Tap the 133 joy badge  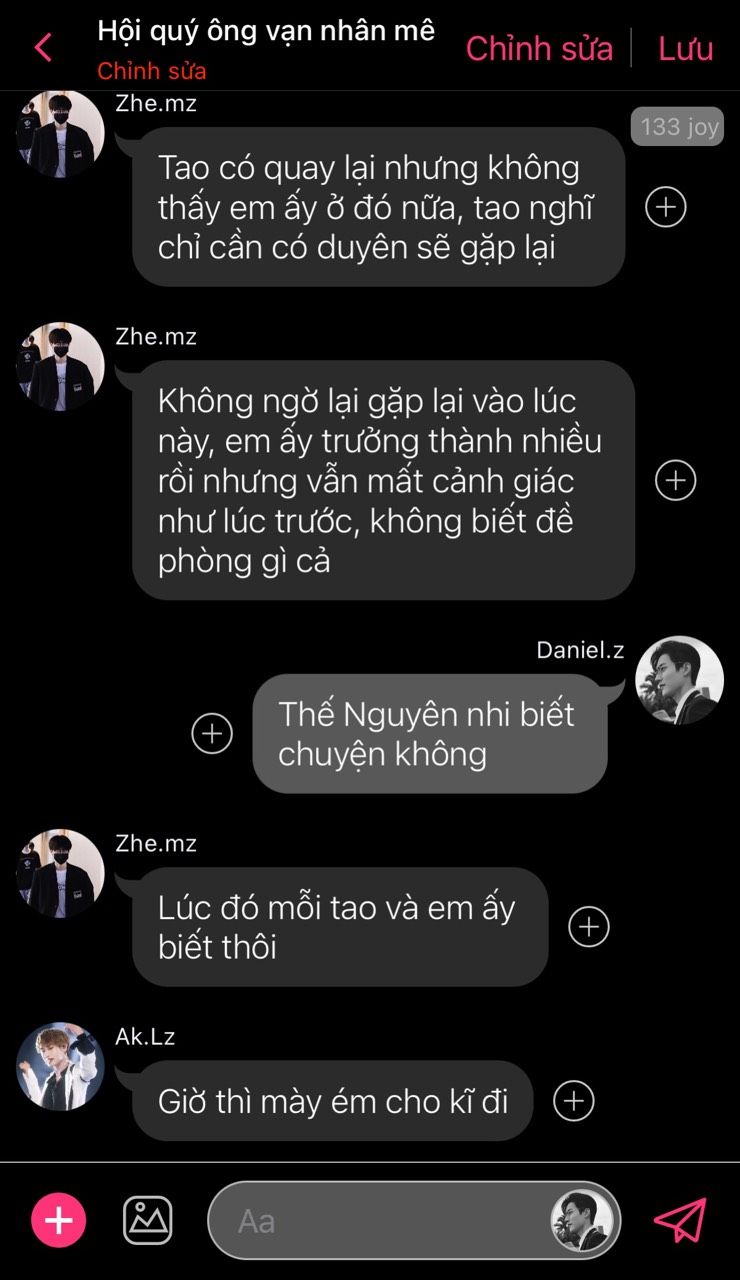pyautogui.click(x=678, y=127)
